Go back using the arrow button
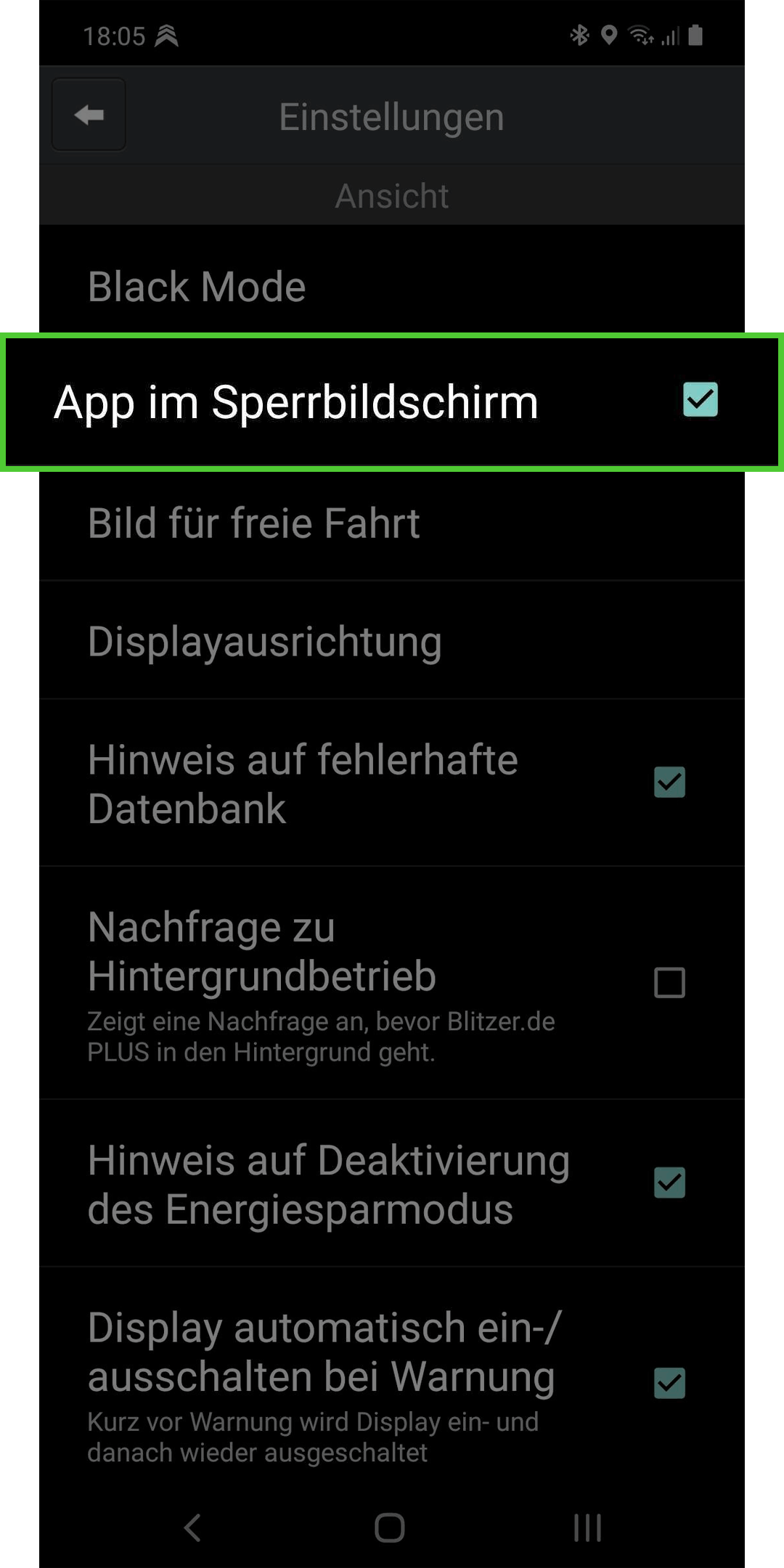The height and width of the screenshot is (1568, 784). point(89,115)
